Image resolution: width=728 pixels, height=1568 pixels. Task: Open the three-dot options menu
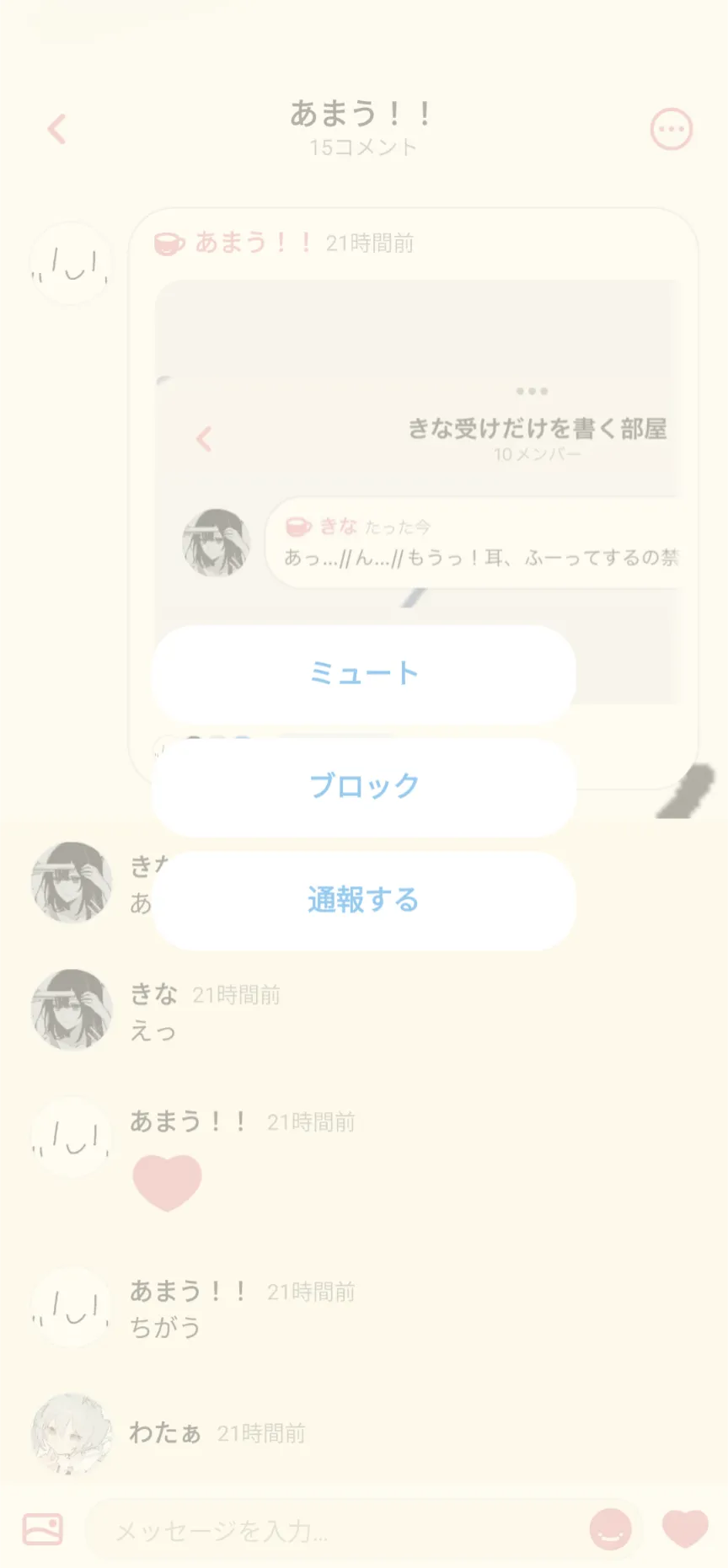coord(672,130)
